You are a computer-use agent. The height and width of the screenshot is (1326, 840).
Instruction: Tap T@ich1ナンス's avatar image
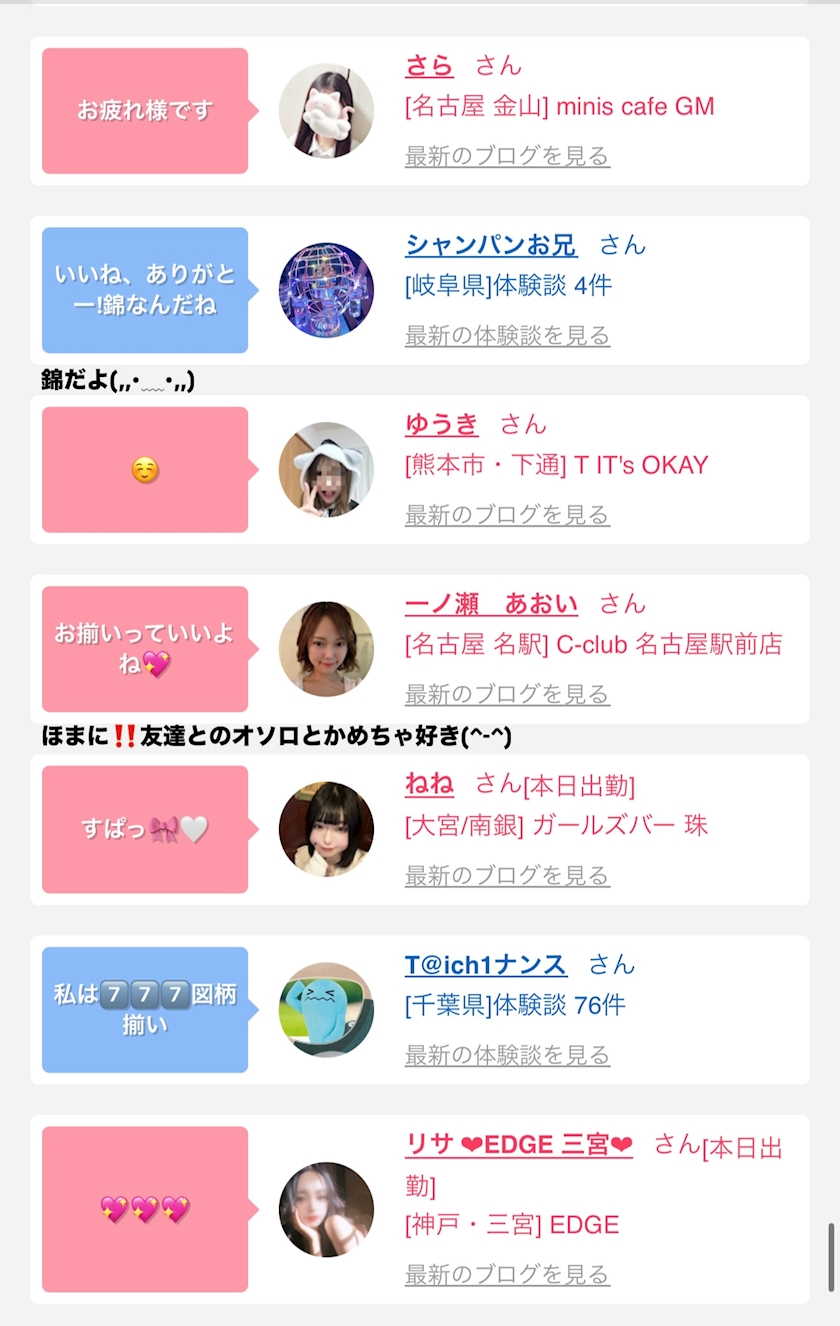tap(326, 1010)
